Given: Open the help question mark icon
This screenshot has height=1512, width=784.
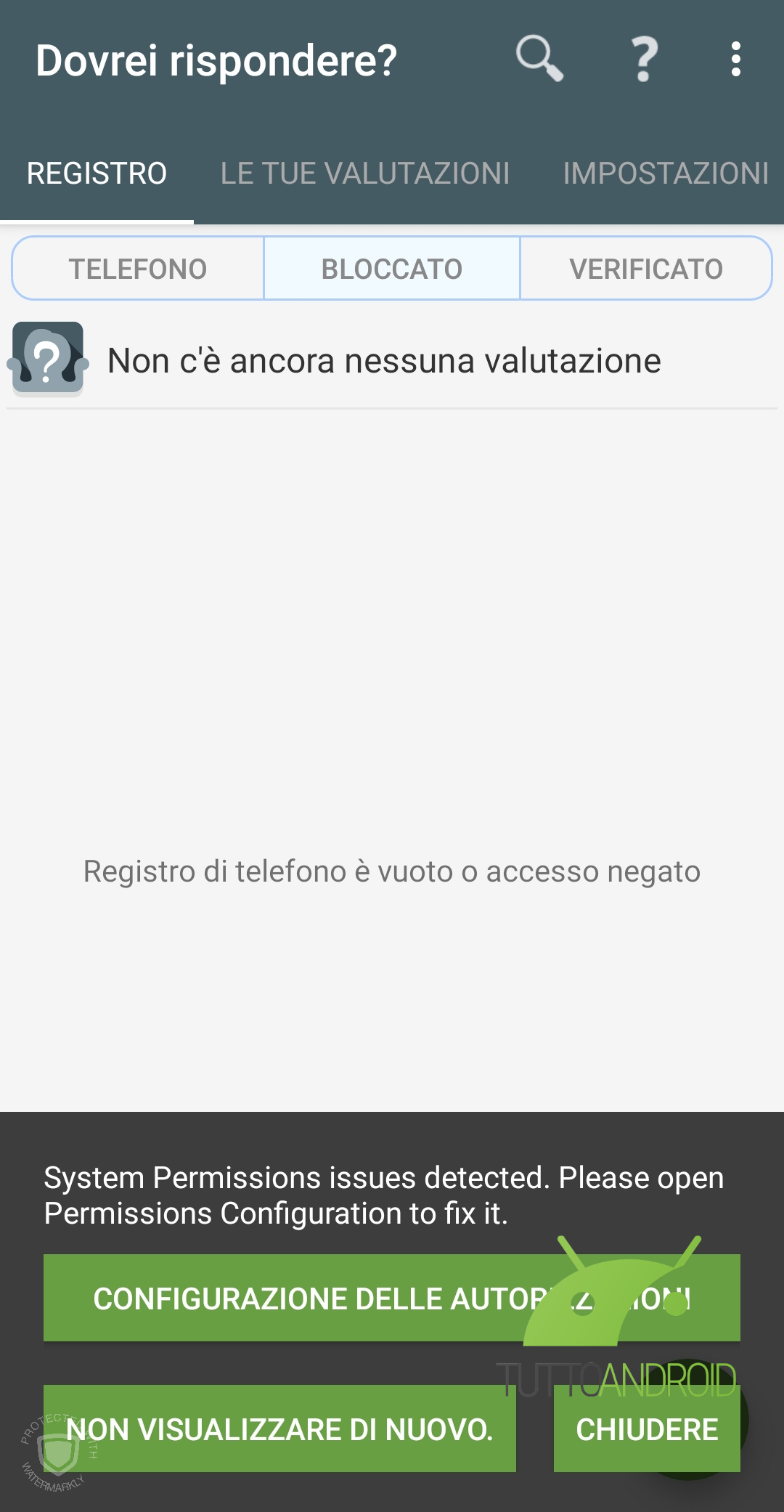Looking at the screenshot, I should (644, 60).
